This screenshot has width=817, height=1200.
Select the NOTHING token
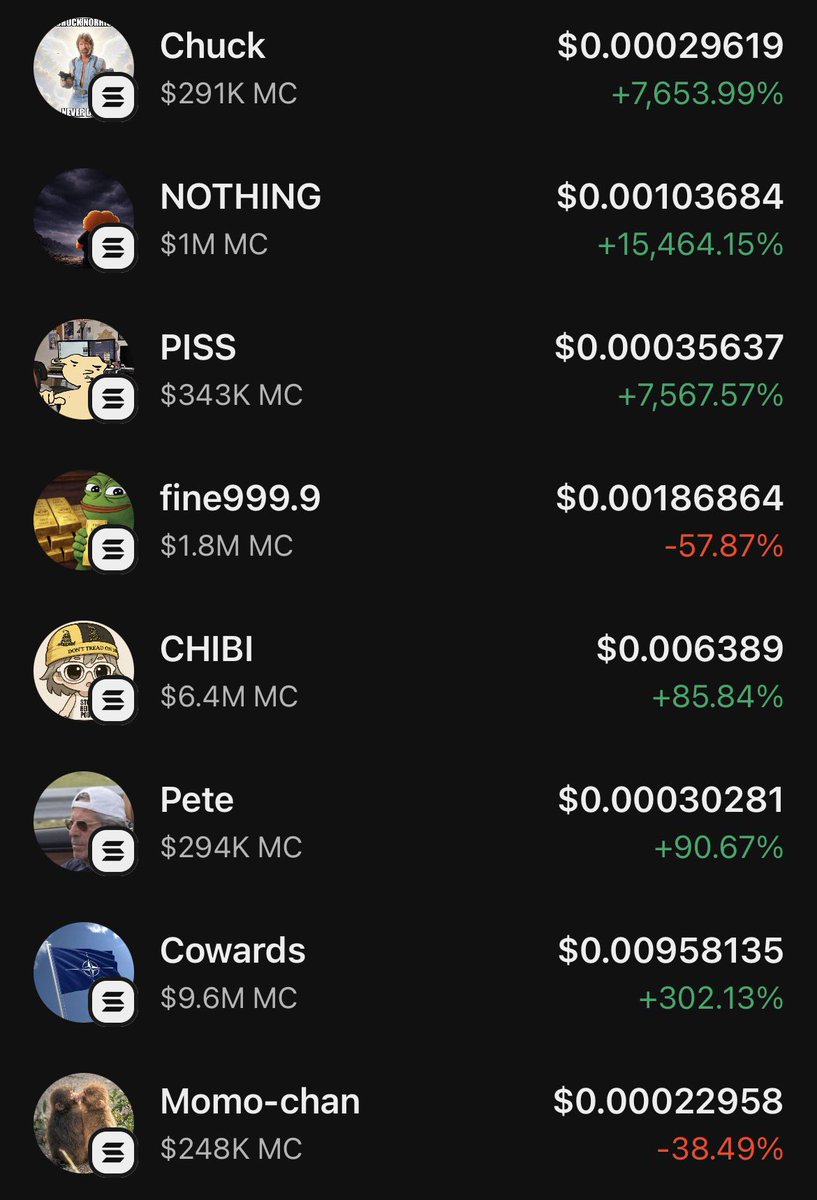408,219
